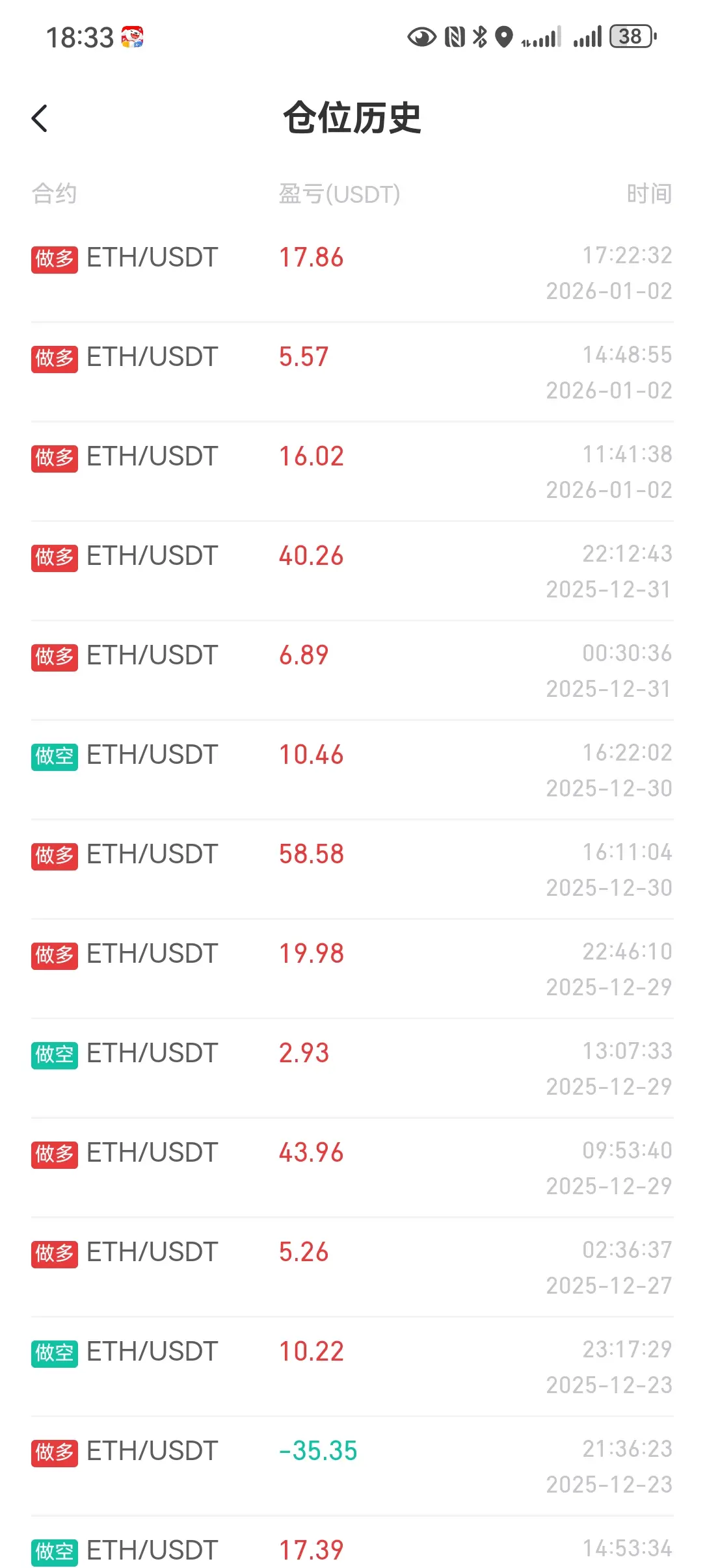View the position with 43.96 profit
Screen dimensions: 705x1568
[x=351, y=1168]
